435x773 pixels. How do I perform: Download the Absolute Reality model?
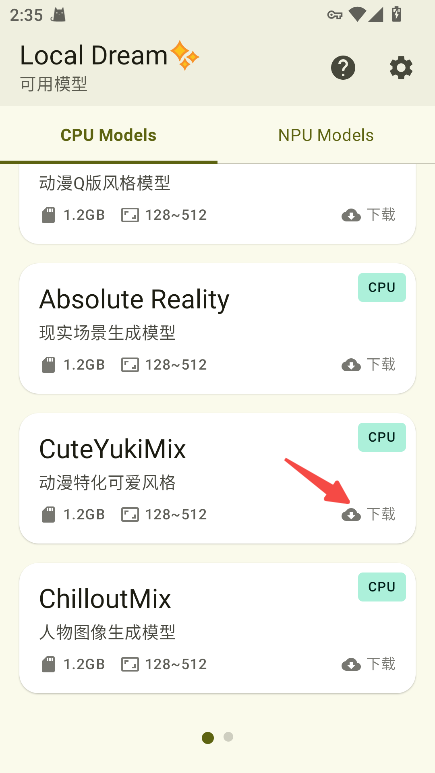coord(368,364)
